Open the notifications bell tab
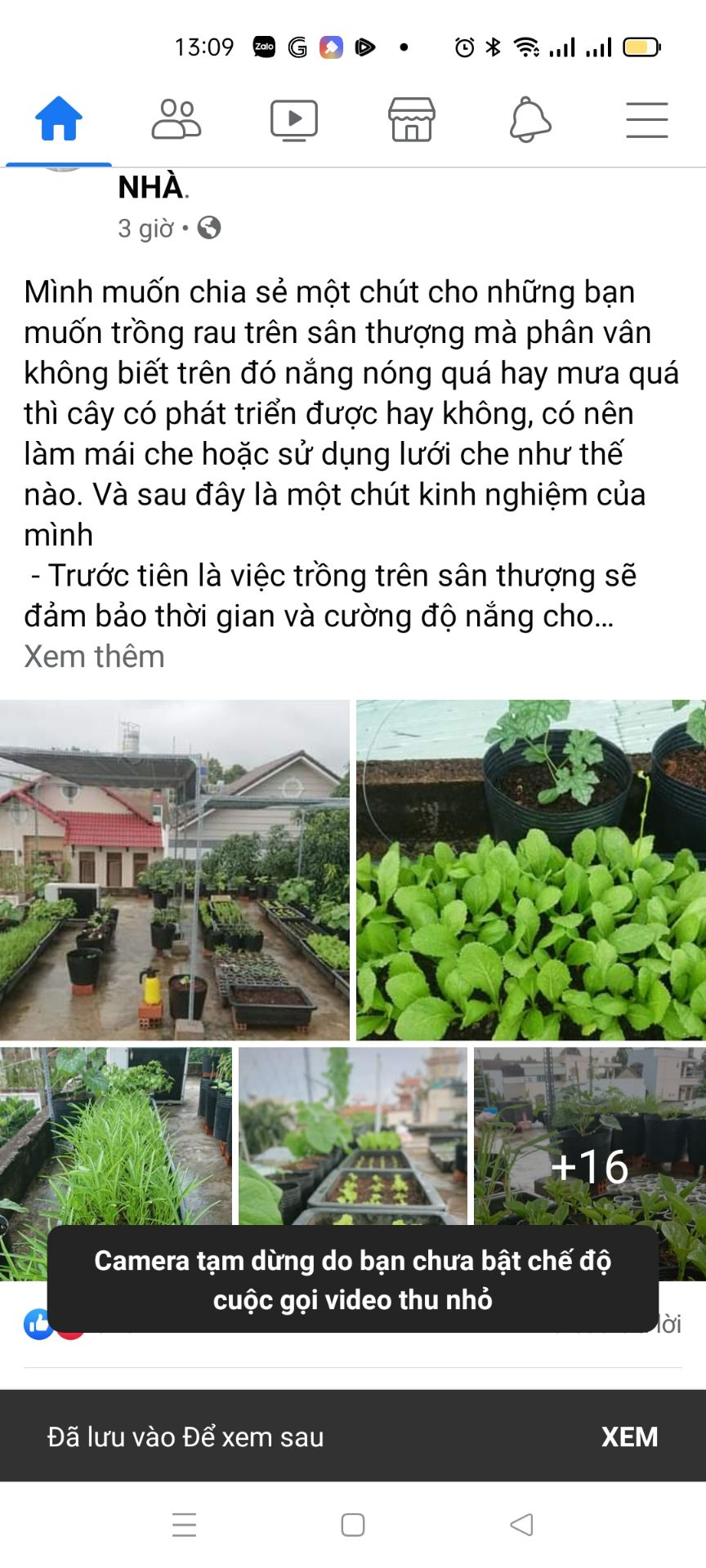 pyautogui.click(x=530, y=119)
